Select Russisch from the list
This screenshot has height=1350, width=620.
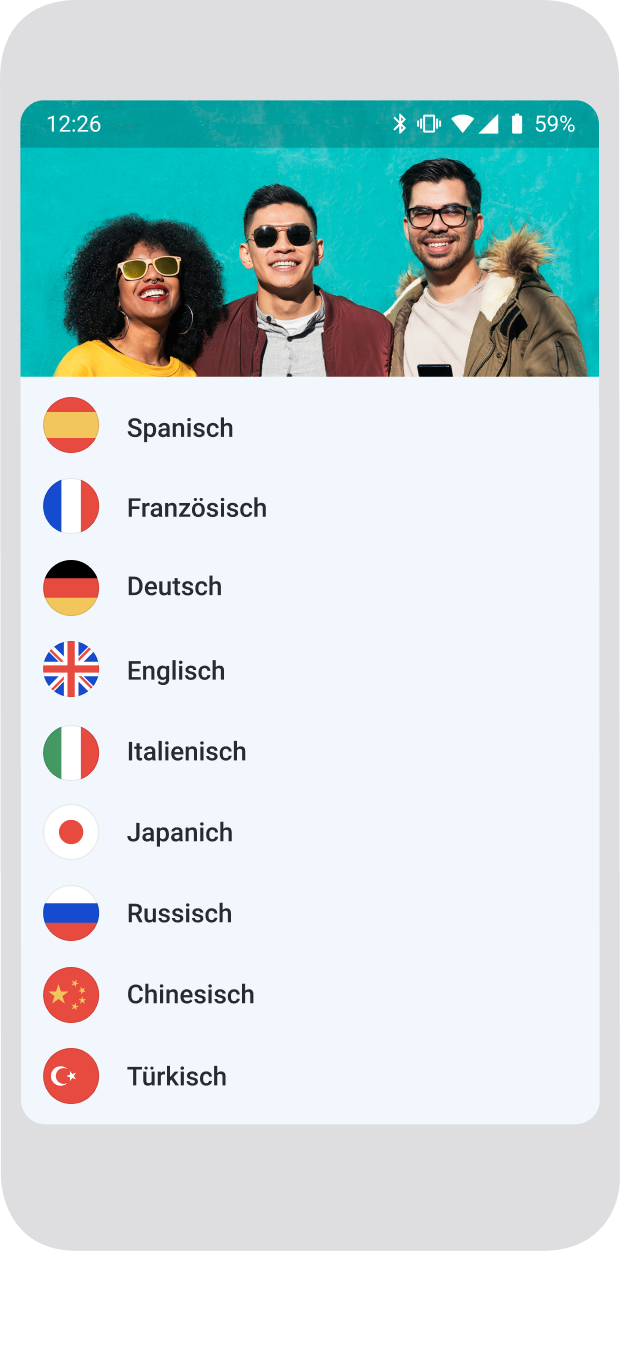(x=179, y=913)
